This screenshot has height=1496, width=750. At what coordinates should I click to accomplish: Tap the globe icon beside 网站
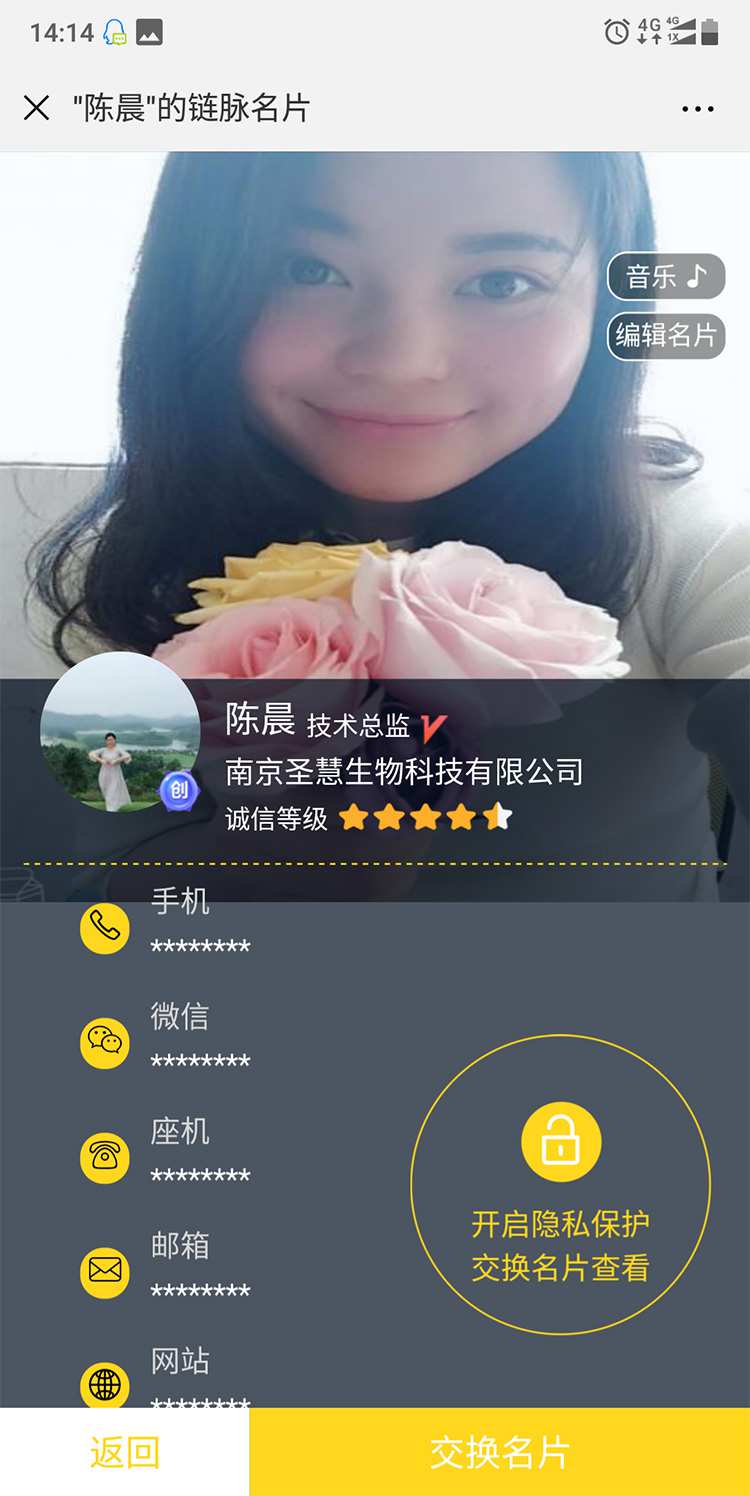[105, 1385]
